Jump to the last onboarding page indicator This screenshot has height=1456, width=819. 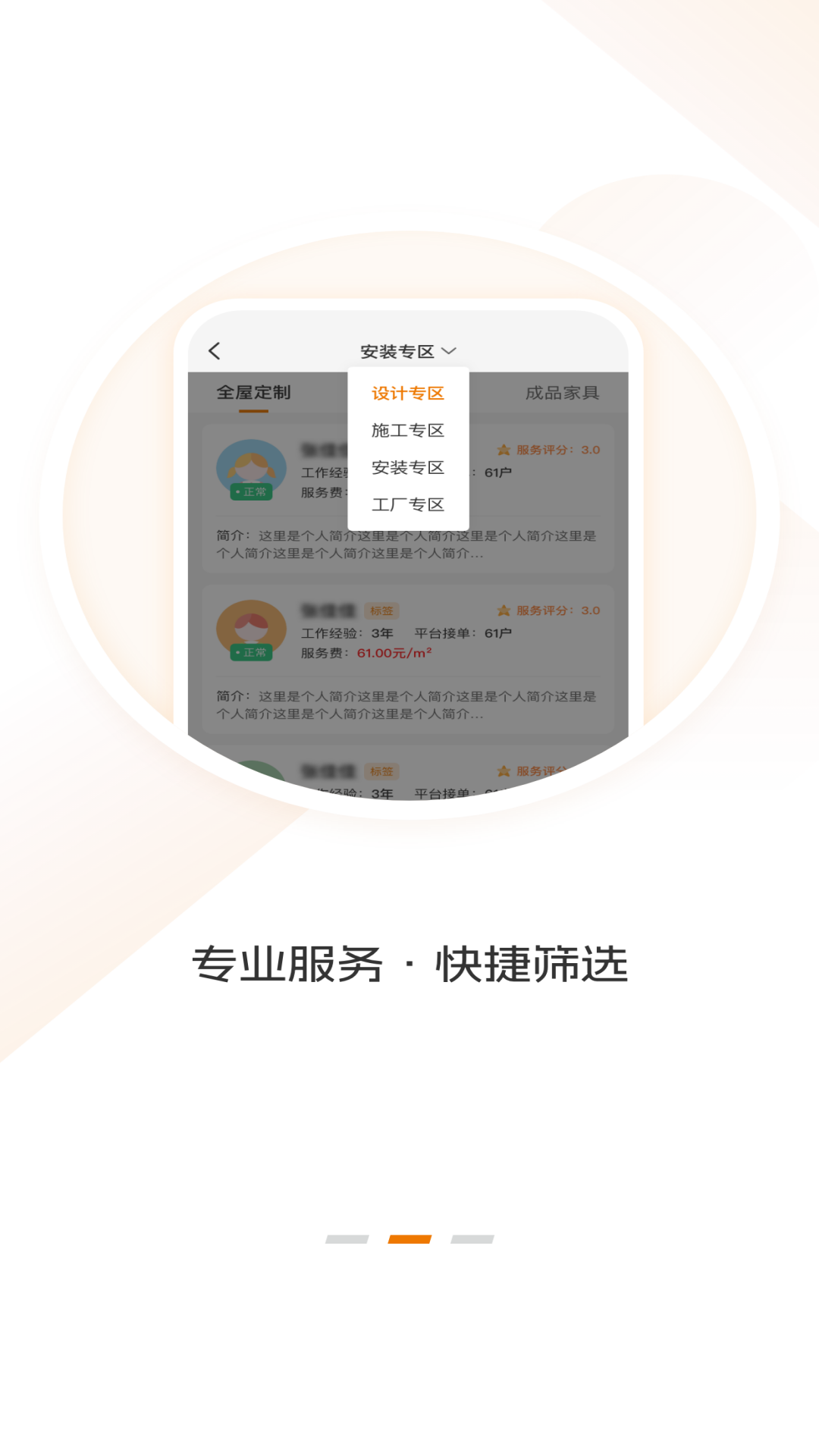(472, 1239)
